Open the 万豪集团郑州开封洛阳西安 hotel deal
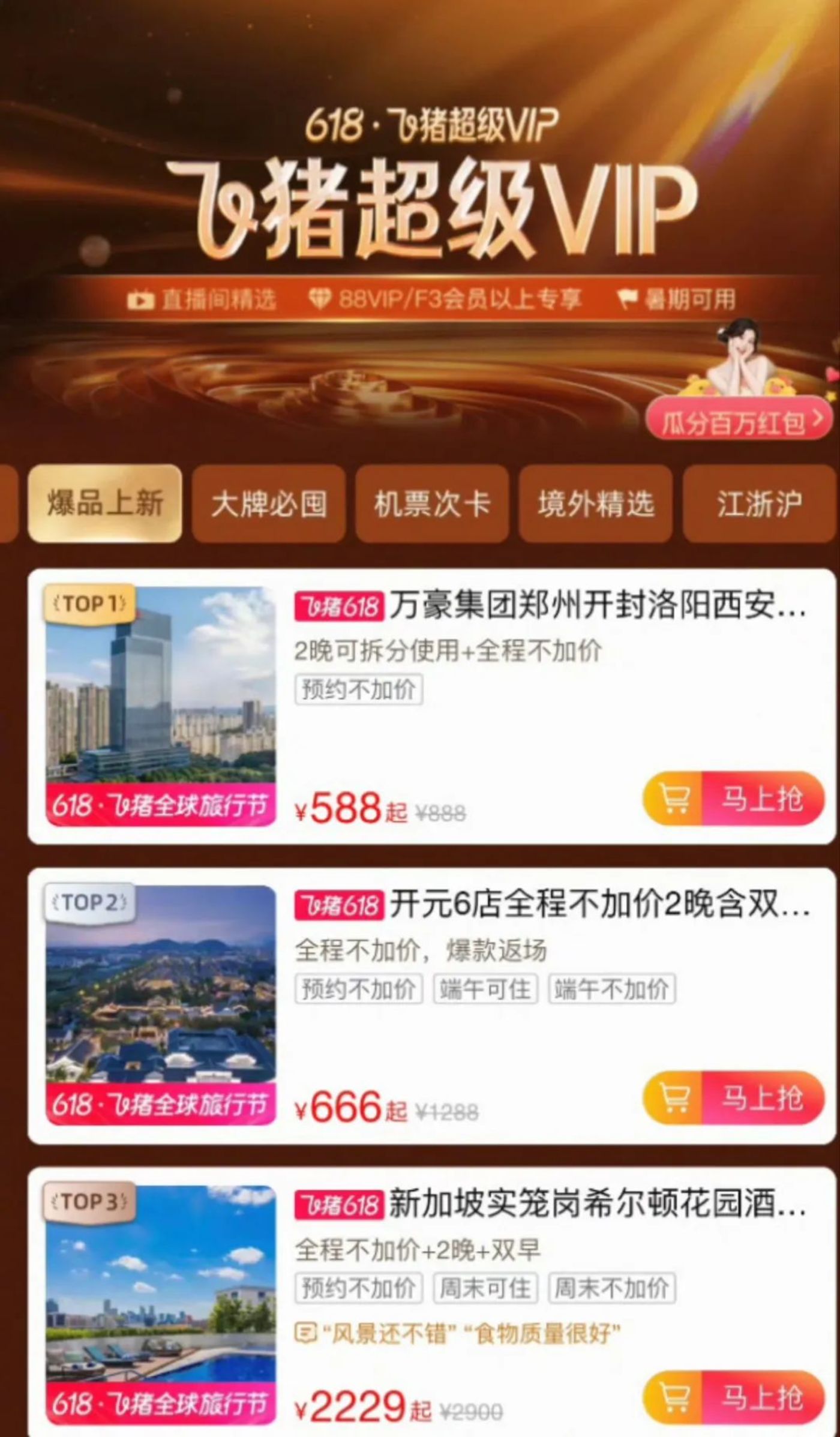Screen dimensions: 840x1437 point(596,606)
